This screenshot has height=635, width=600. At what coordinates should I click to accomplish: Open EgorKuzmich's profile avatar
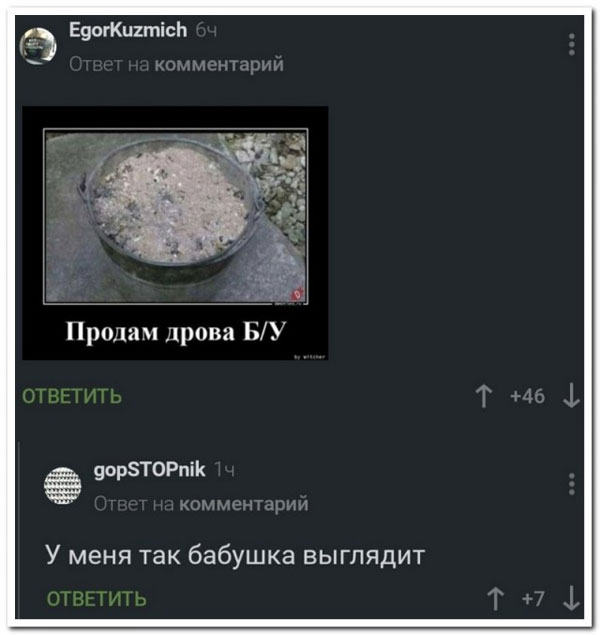[38, 46]
